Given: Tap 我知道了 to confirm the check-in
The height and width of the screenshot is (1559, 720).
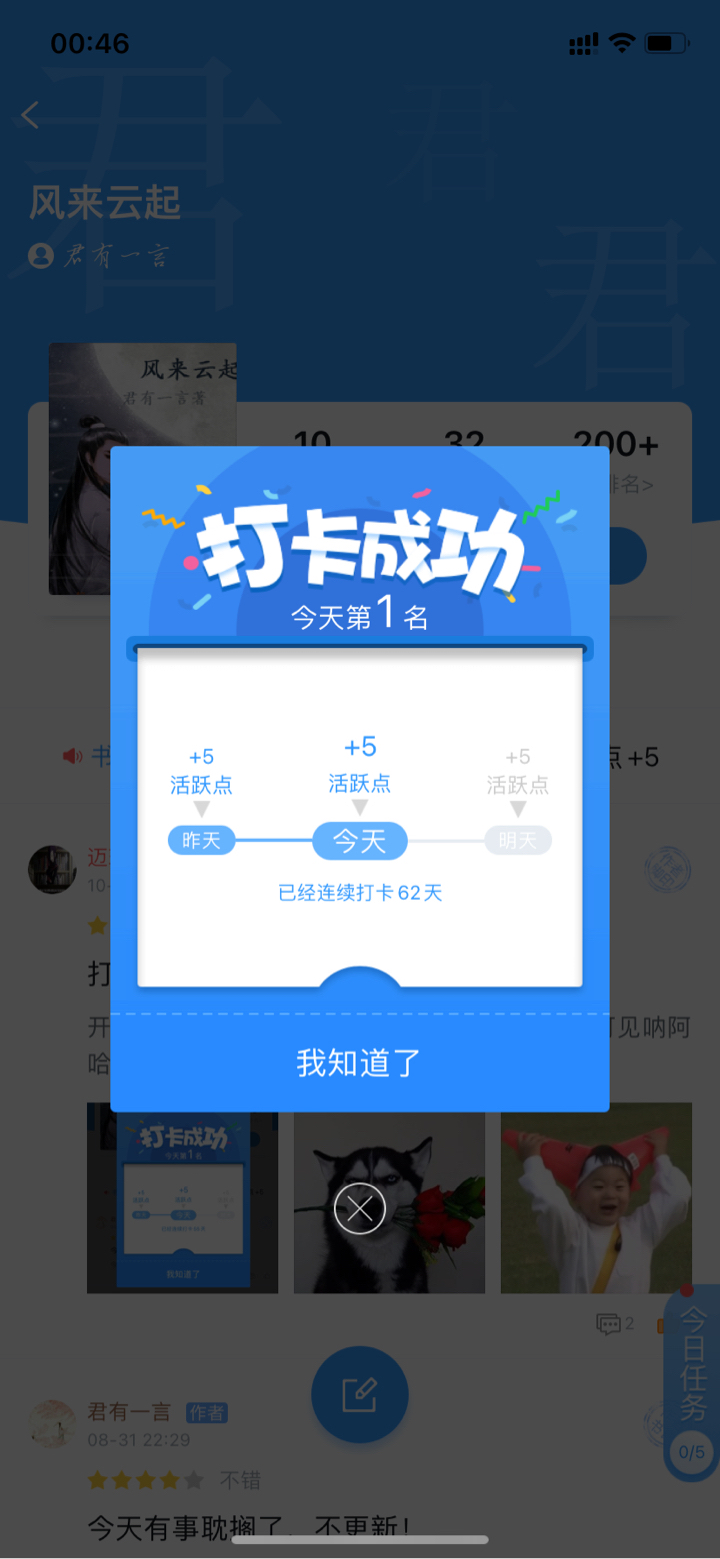Looking at the screenshot, I should (x=359, y=1062).
